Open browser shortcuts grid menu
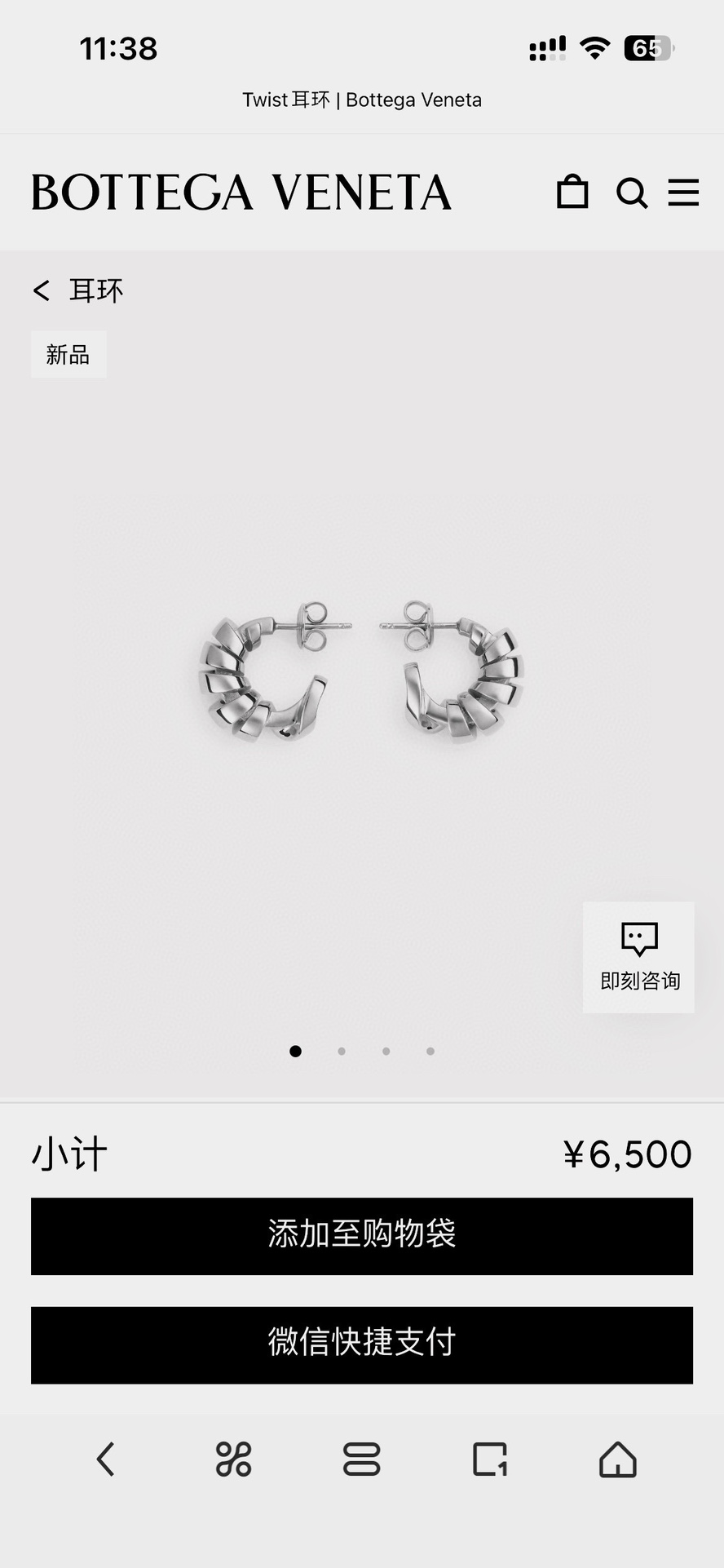The image size is (724, 1568). 233,1459
